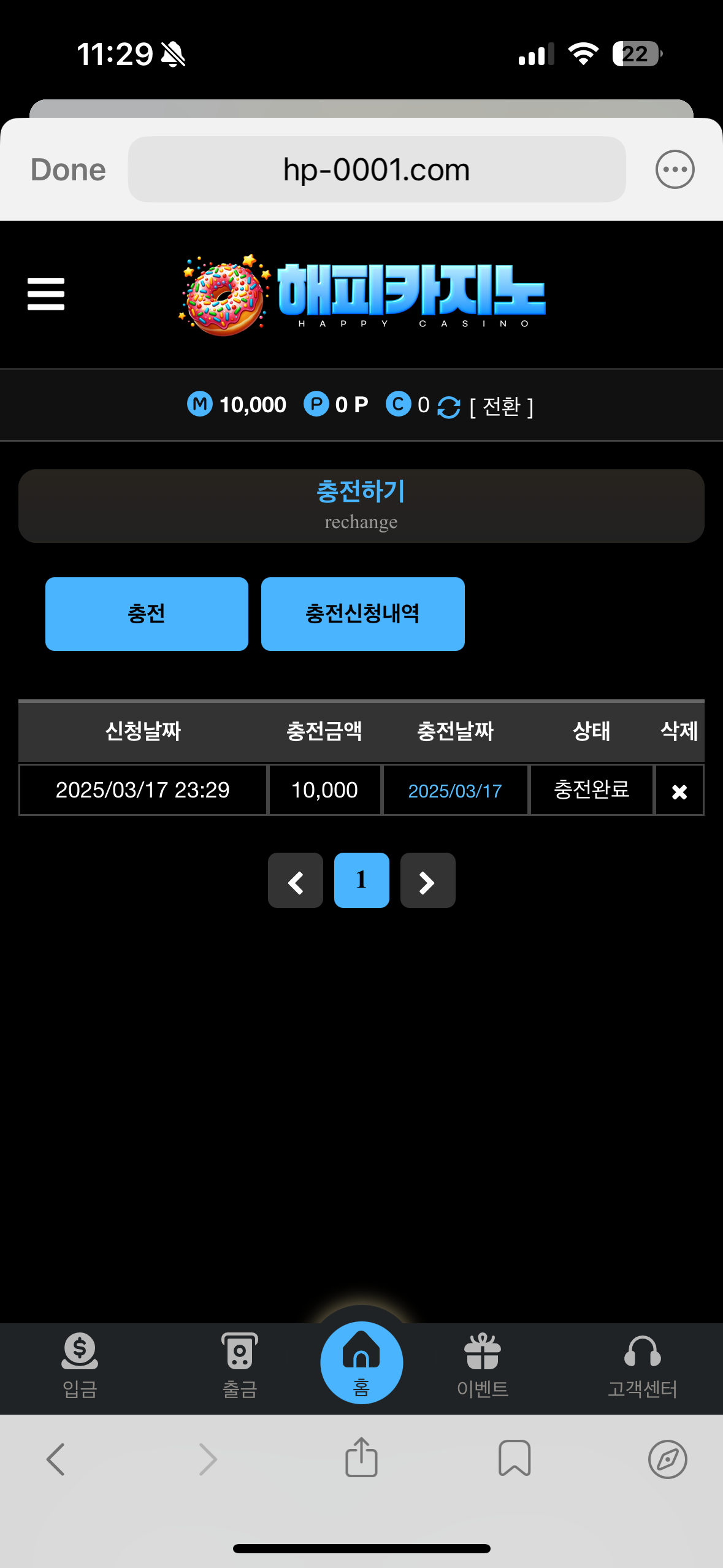Go to the previous page of results

coord(296,880)
